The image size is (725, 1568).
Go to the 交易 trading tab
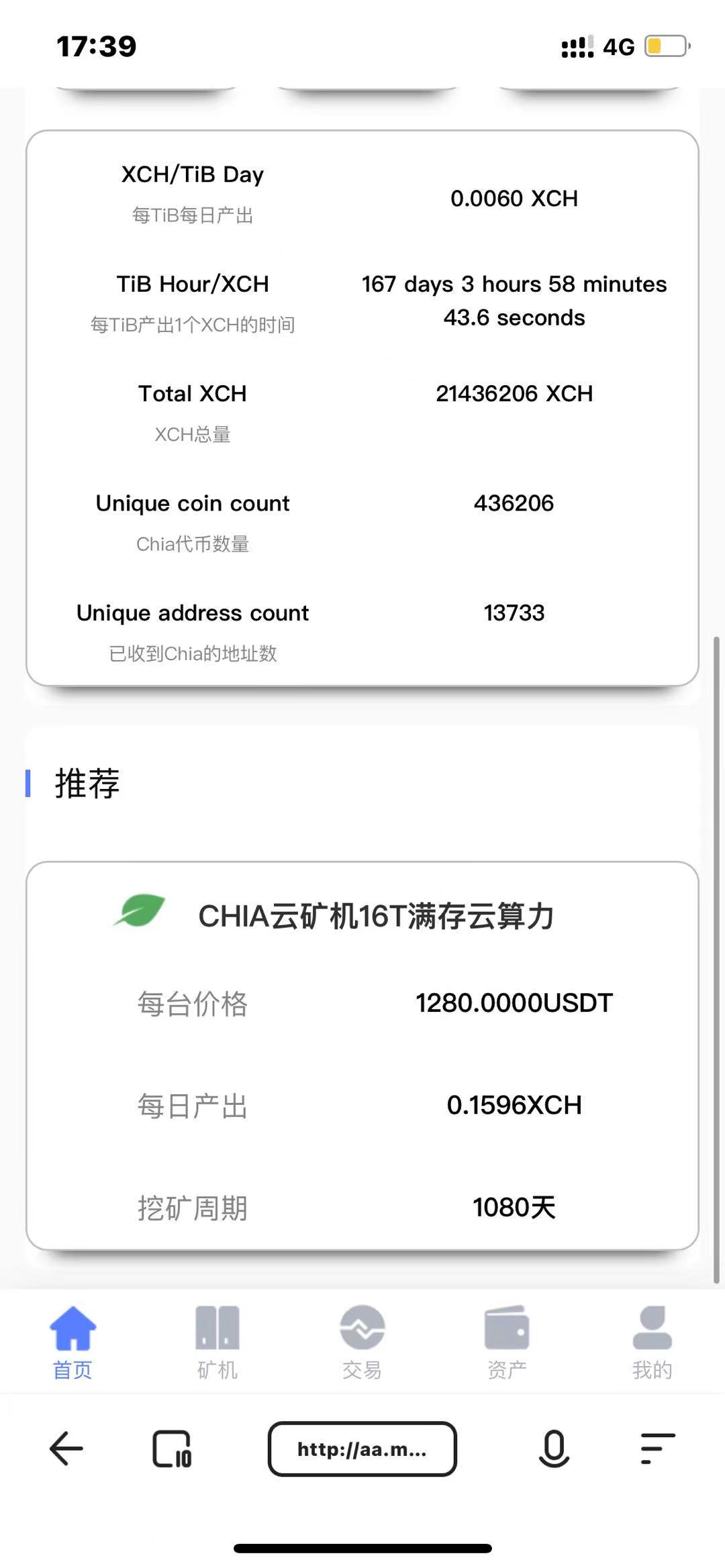362,1342
